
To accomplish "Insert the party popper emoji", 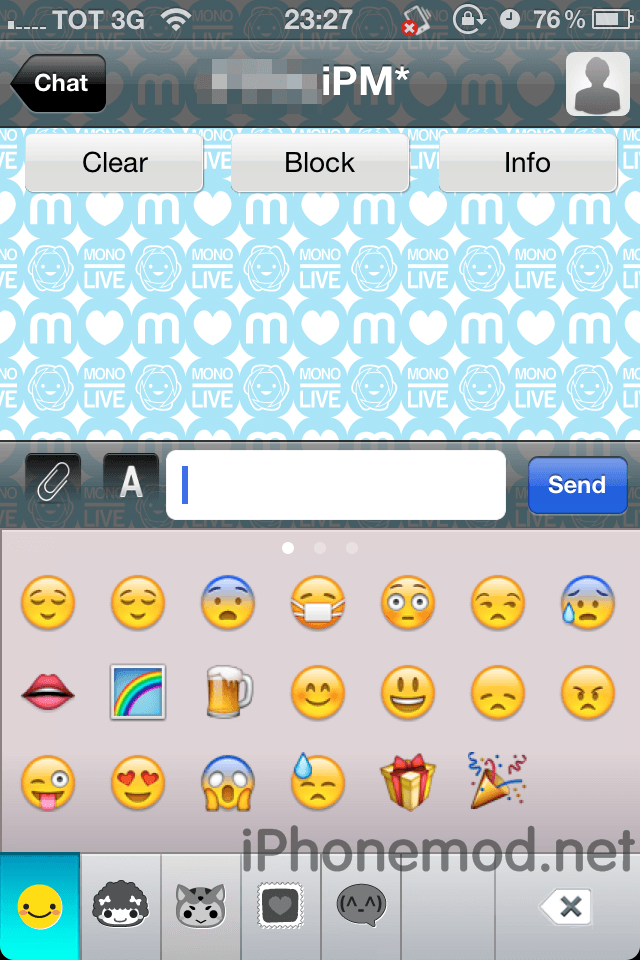I will 498,780.
